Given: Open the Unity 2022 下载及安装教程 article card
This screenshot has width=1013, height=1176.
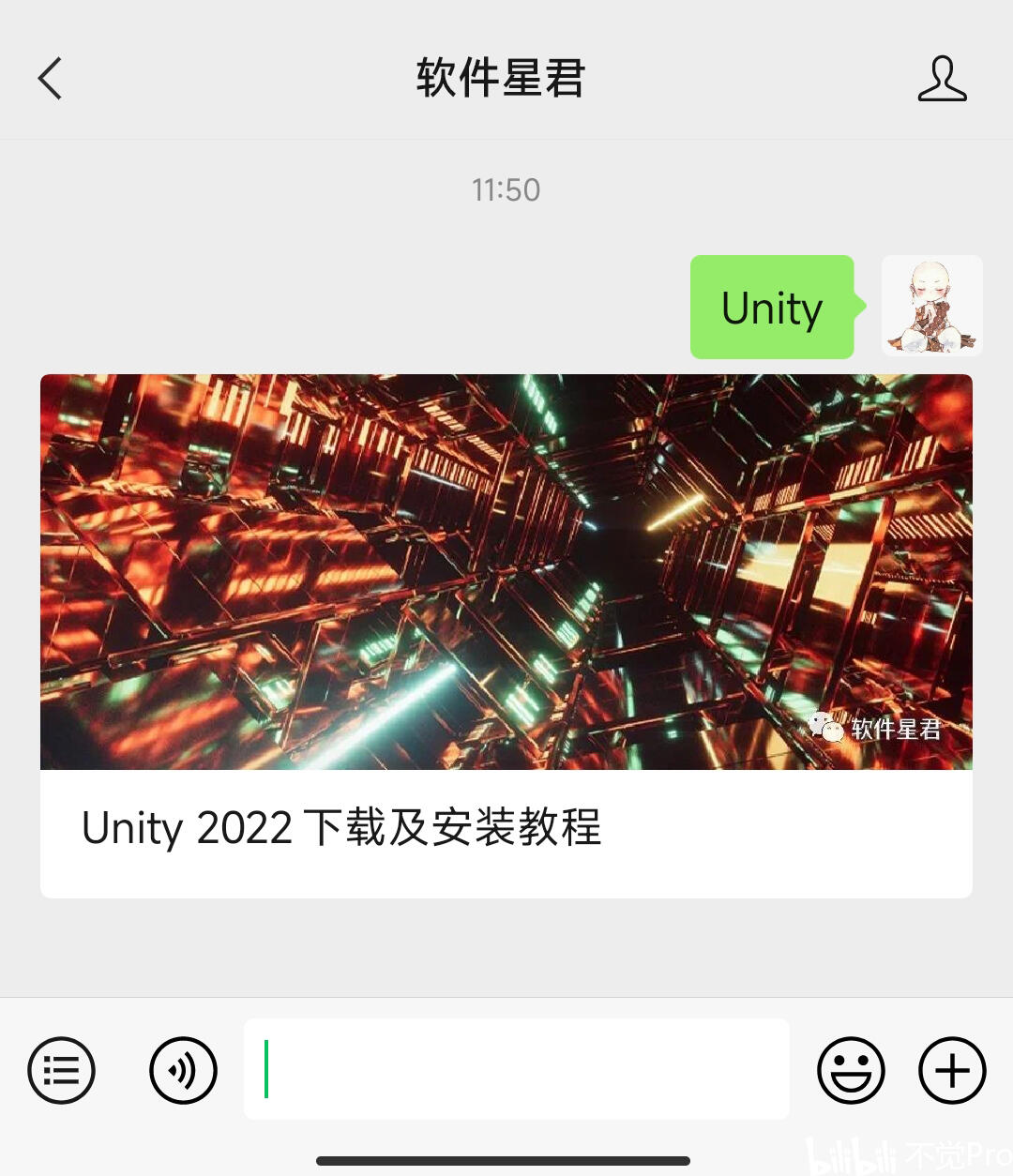Looking at the screenshot, I should point(506,636).
